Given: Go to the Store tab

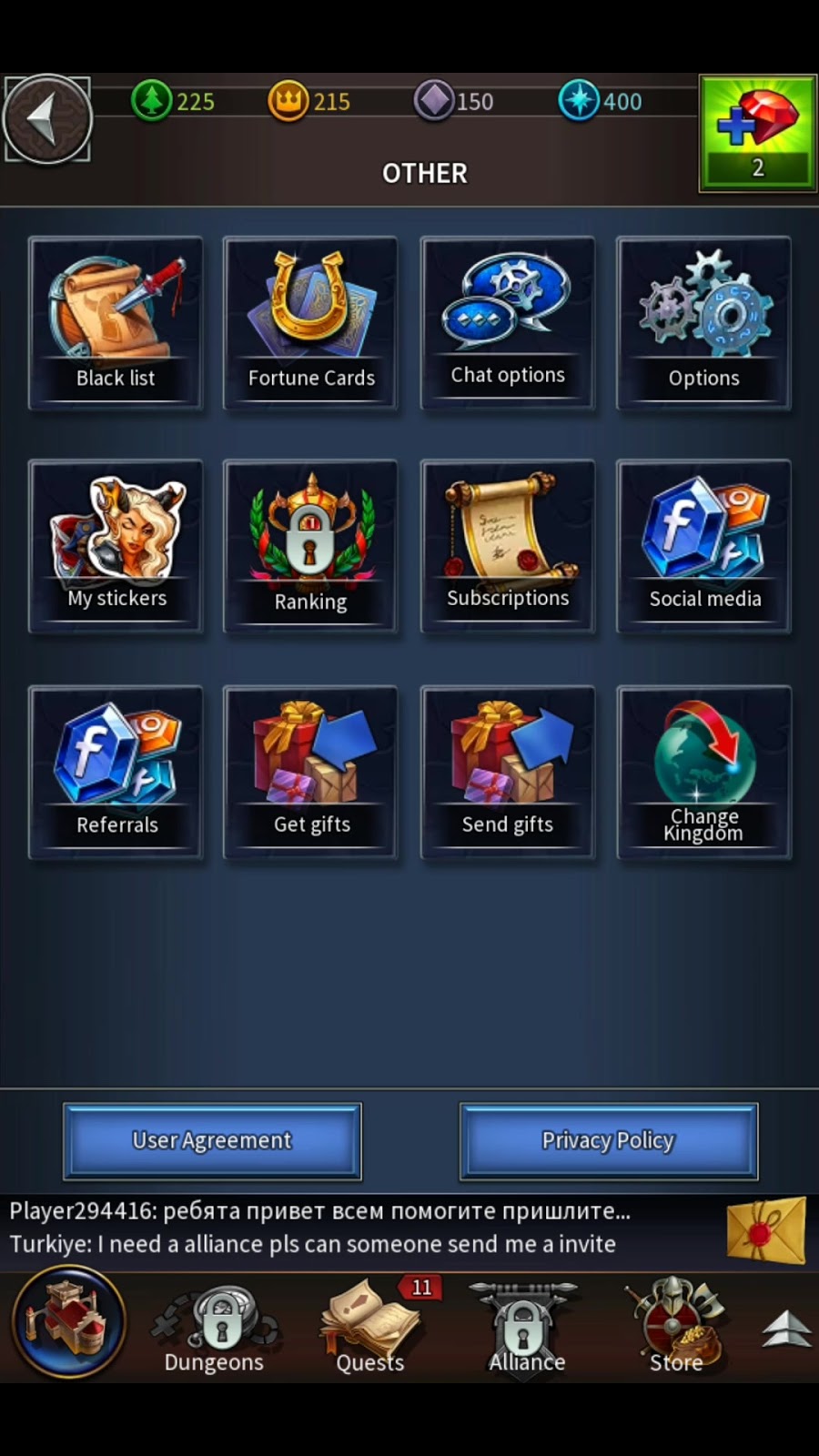Looking at the screenshot, I should click(677, 1326).
